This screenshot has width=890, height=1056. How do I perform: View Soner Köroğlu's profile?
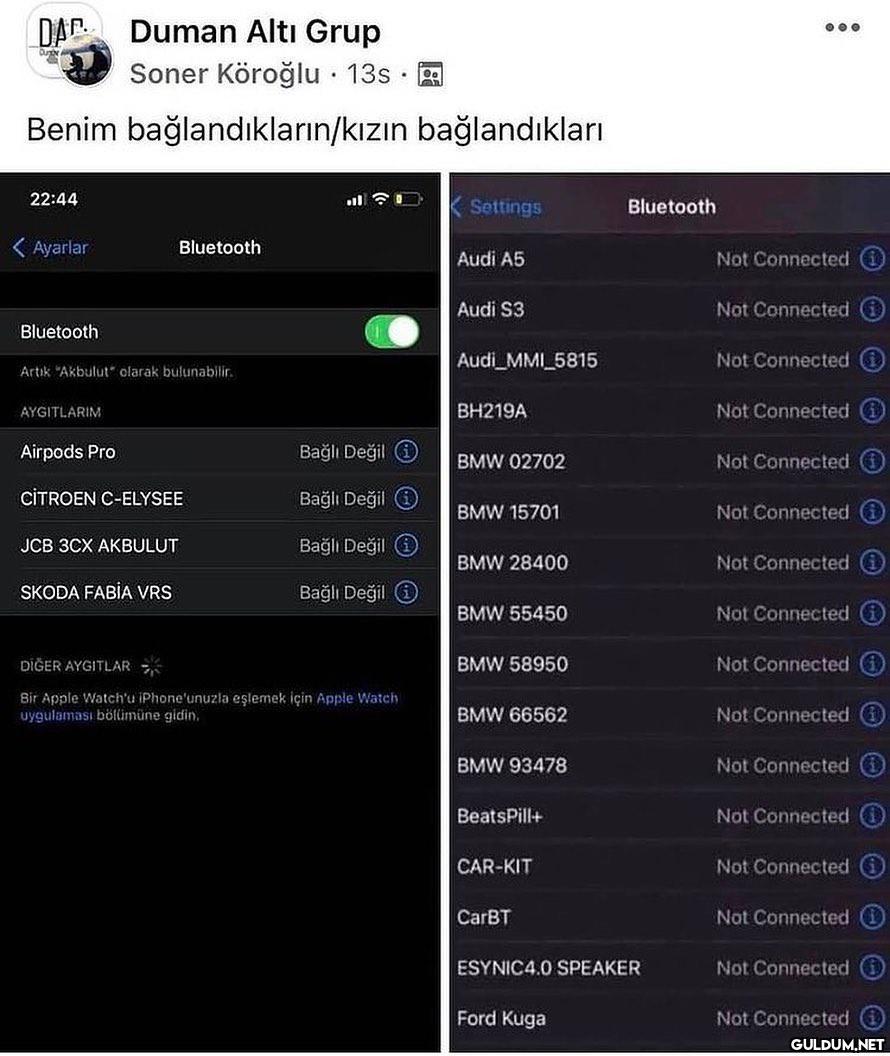225,73
